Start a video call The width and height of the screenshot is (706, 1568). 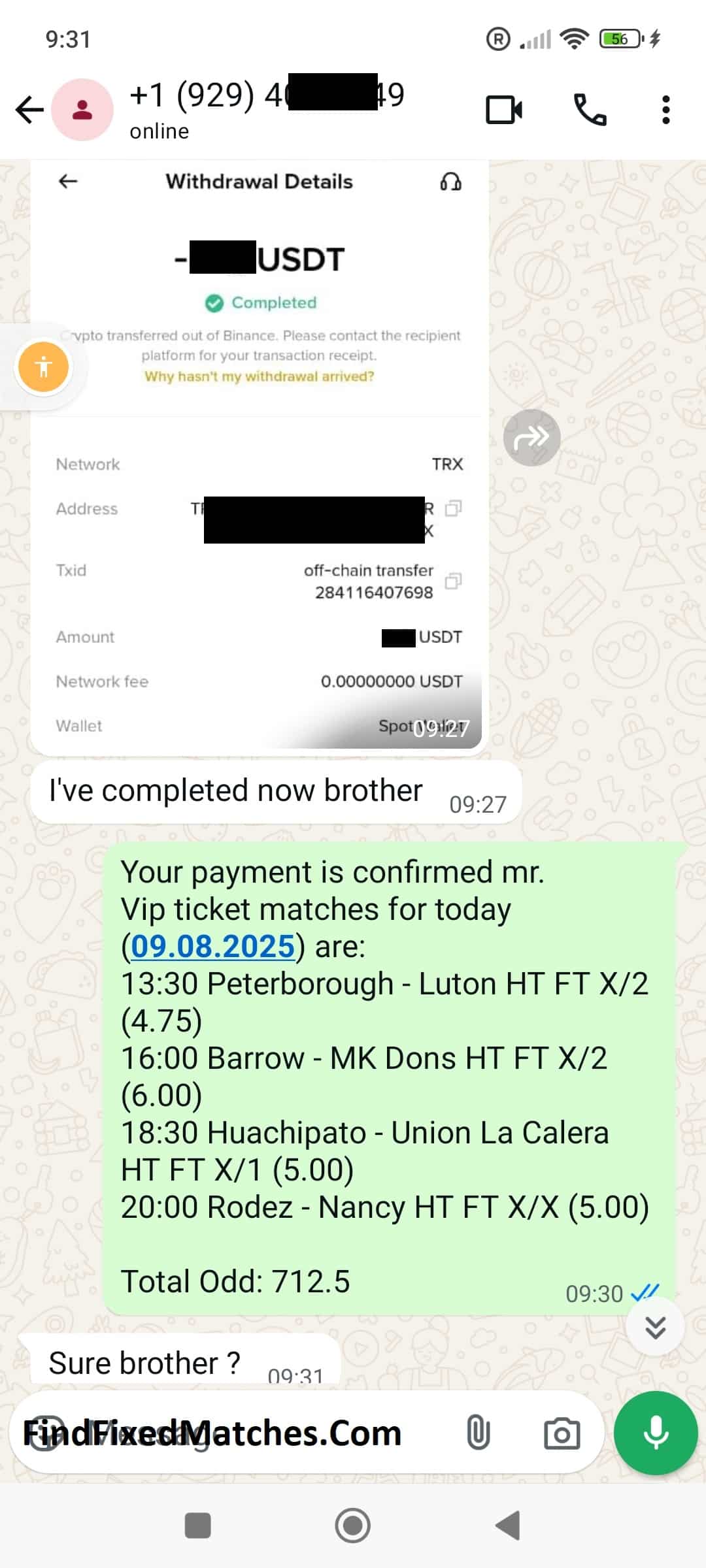coord(504,110)
